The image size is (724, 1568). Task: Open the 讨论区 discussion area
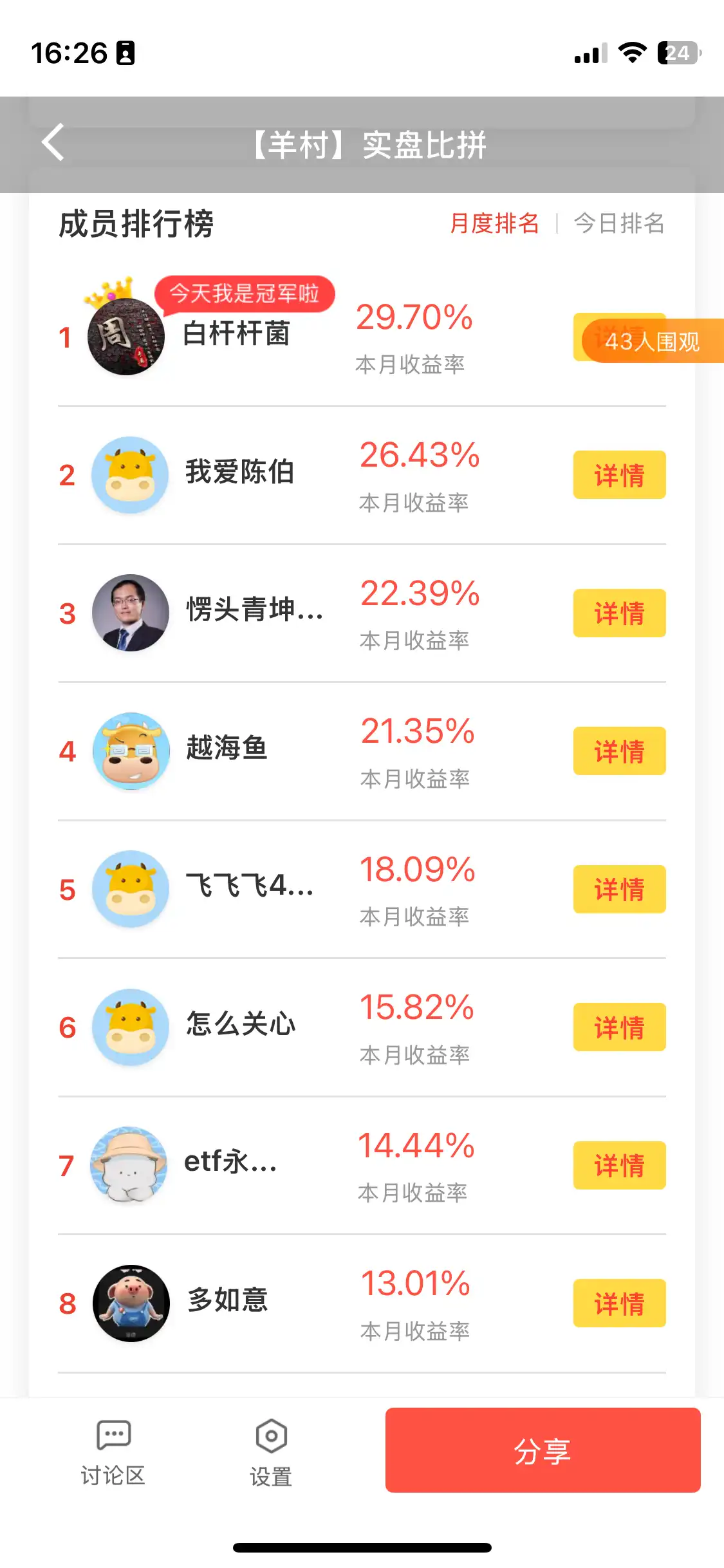point(113,1453)
